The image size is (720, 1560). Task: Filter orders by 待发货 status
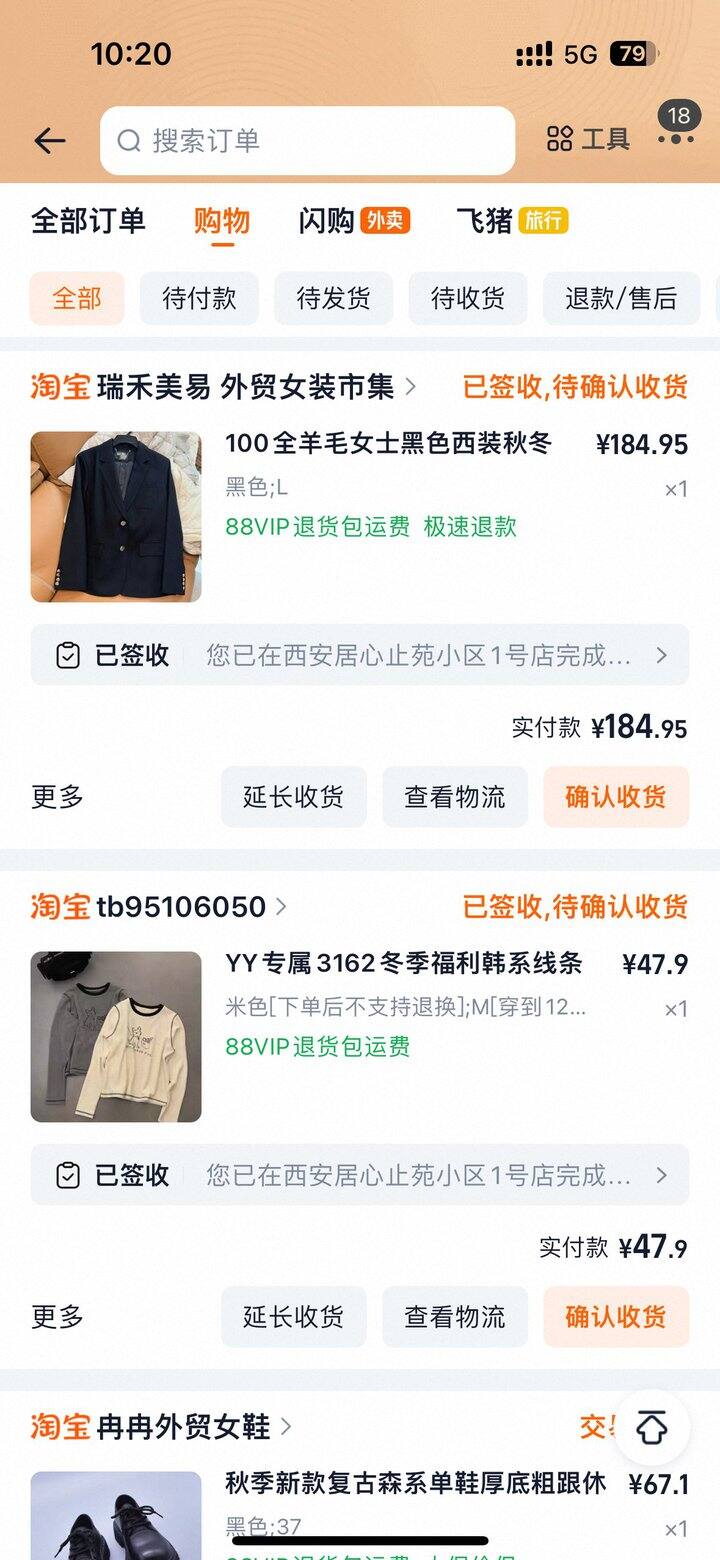pyautogui.click(x=333, y=298)
